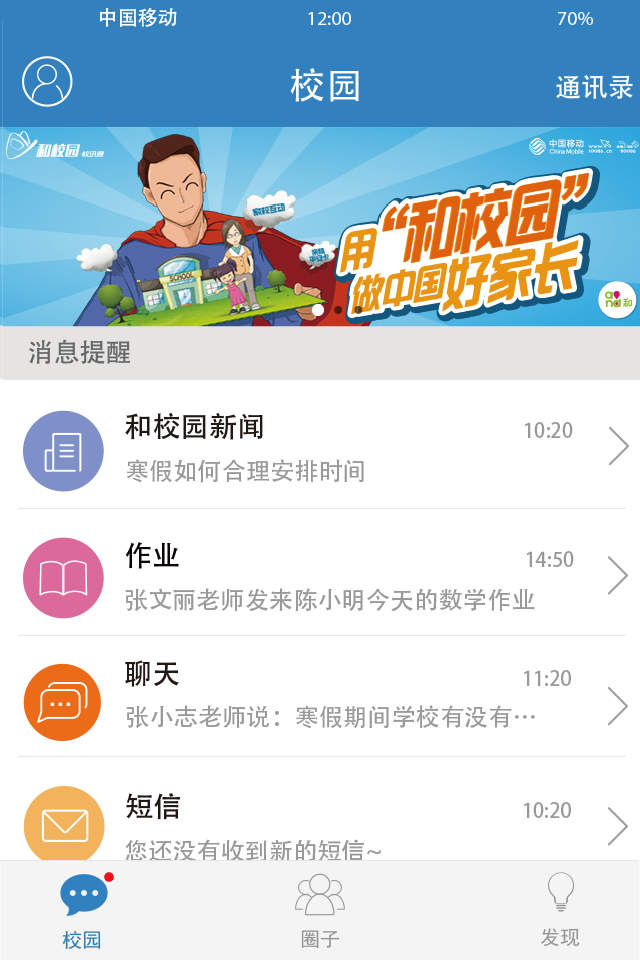Open the 聊天 chat conversation
The image size is (640, 960).
point(320,698)
